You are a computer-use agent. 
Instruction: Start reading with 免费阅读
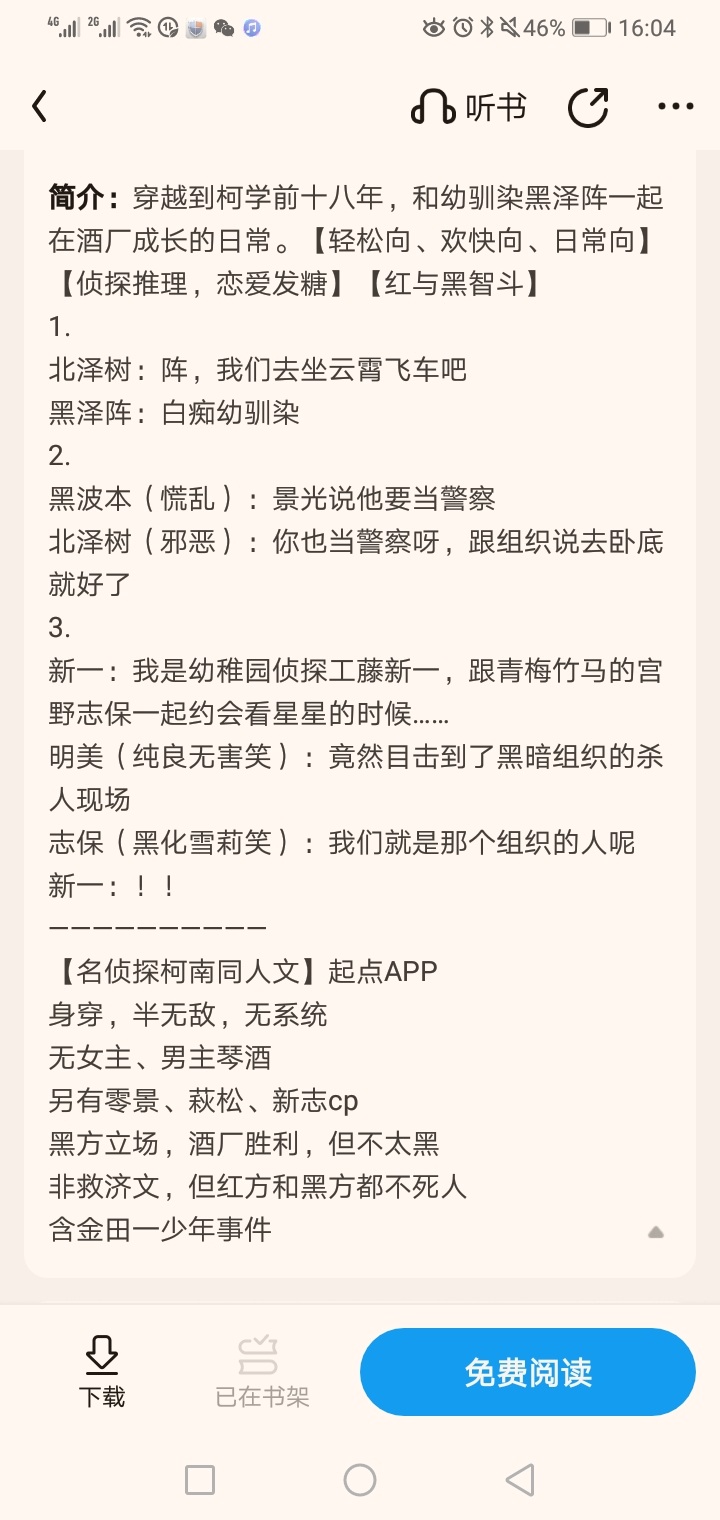coord(528,1372)
